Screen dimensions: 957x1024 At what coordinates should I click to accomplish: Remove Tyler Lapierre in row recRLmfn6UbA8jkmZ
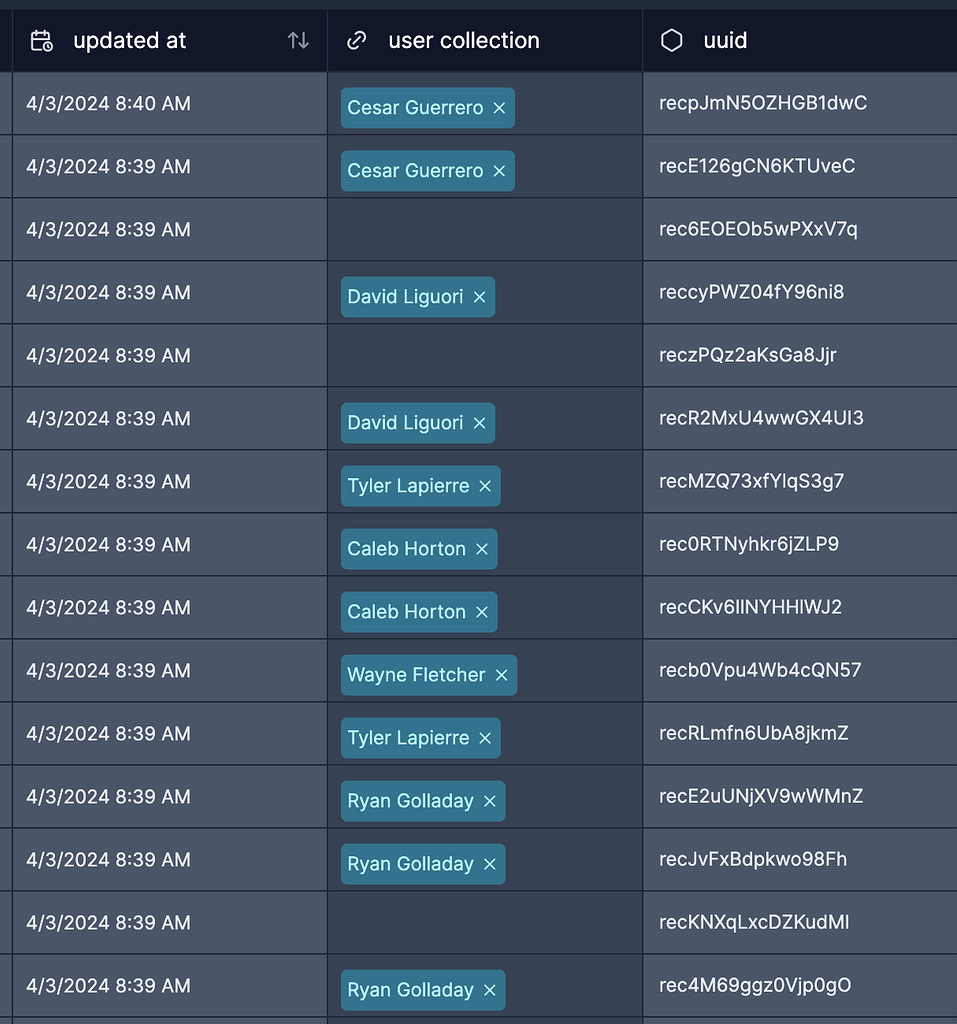(x=485, y=738)
